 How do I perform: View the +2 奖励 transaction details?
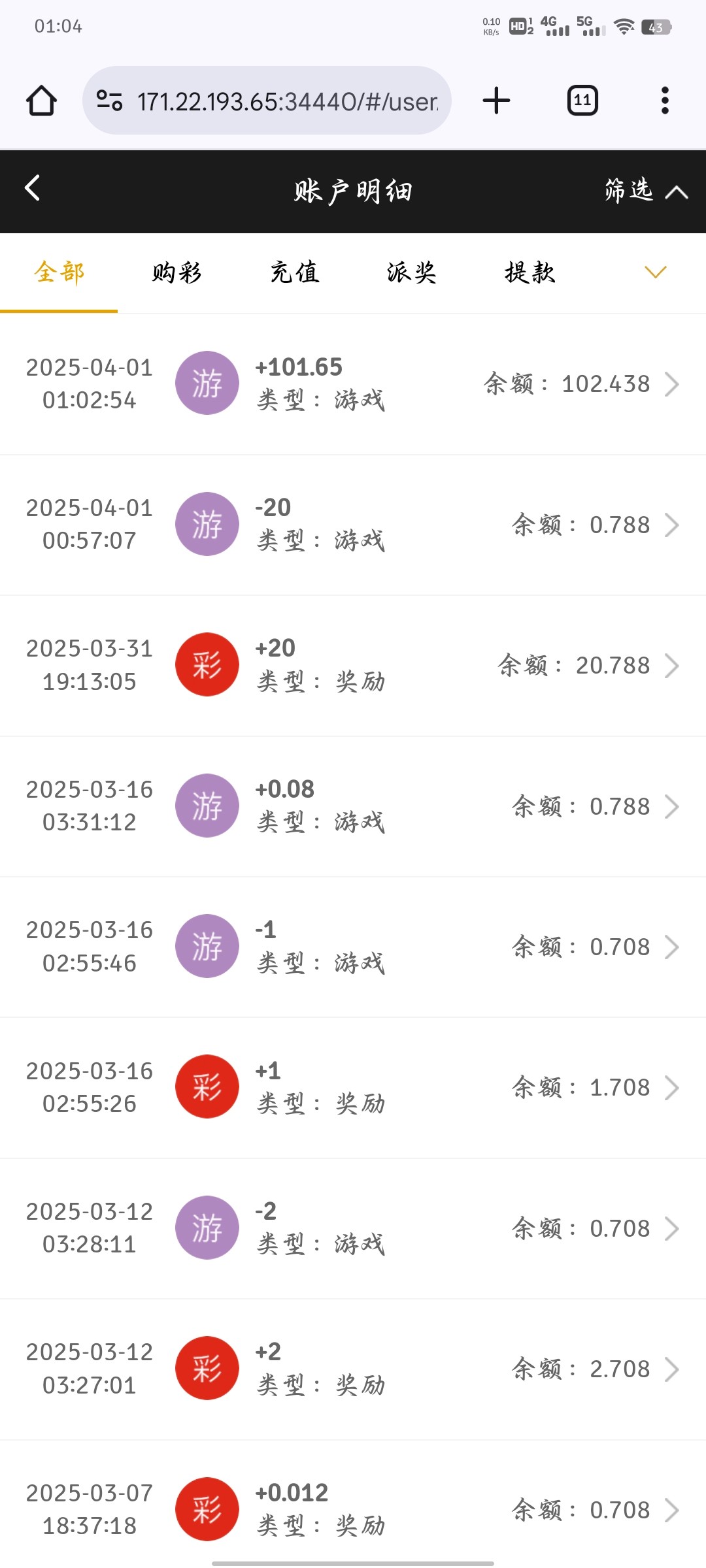pos(353,1369)
